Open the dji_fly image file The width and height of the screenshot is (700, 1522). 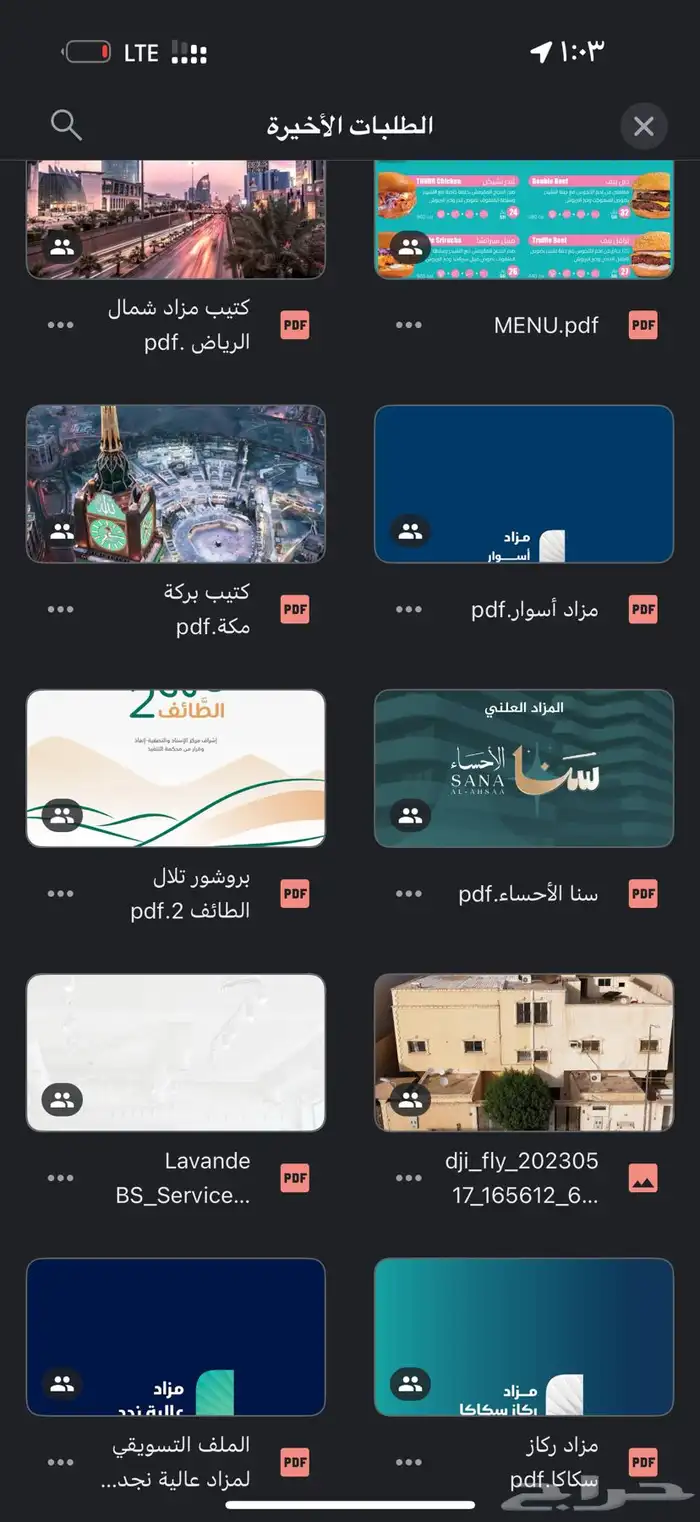click(524, 1052)
